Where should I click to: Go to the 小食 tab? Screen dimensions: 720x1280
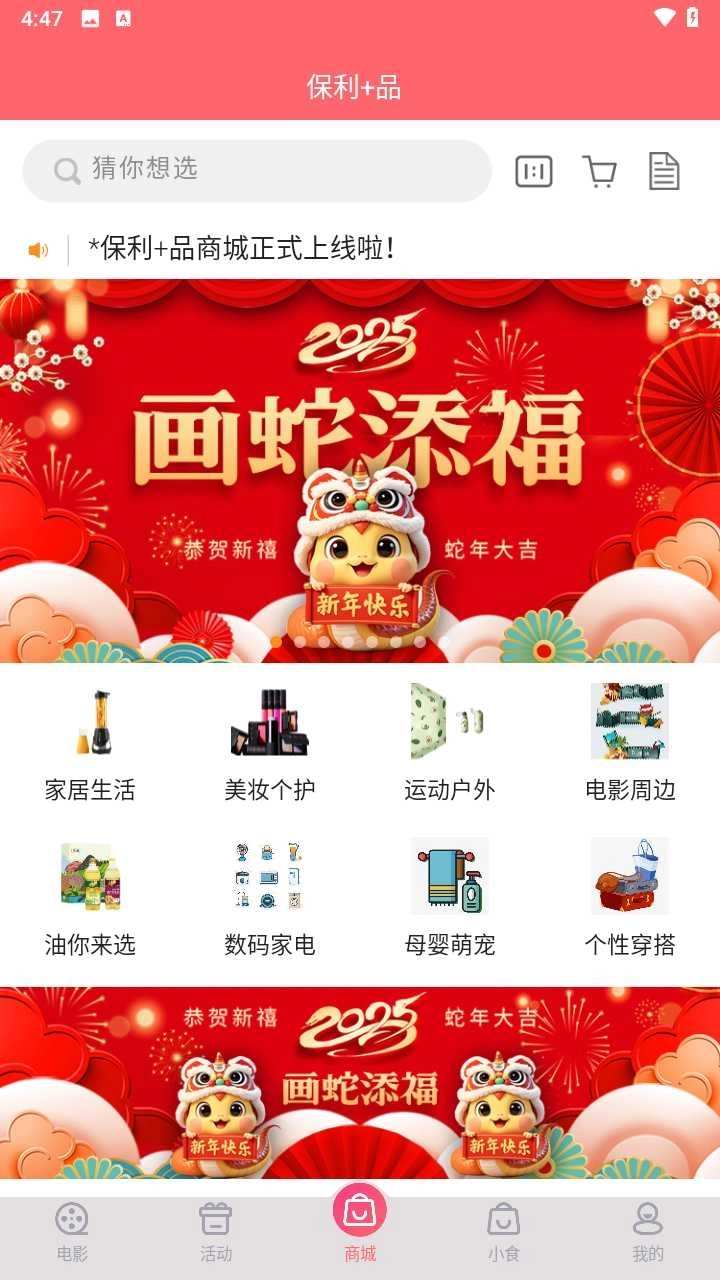(x=504, y=1232)
